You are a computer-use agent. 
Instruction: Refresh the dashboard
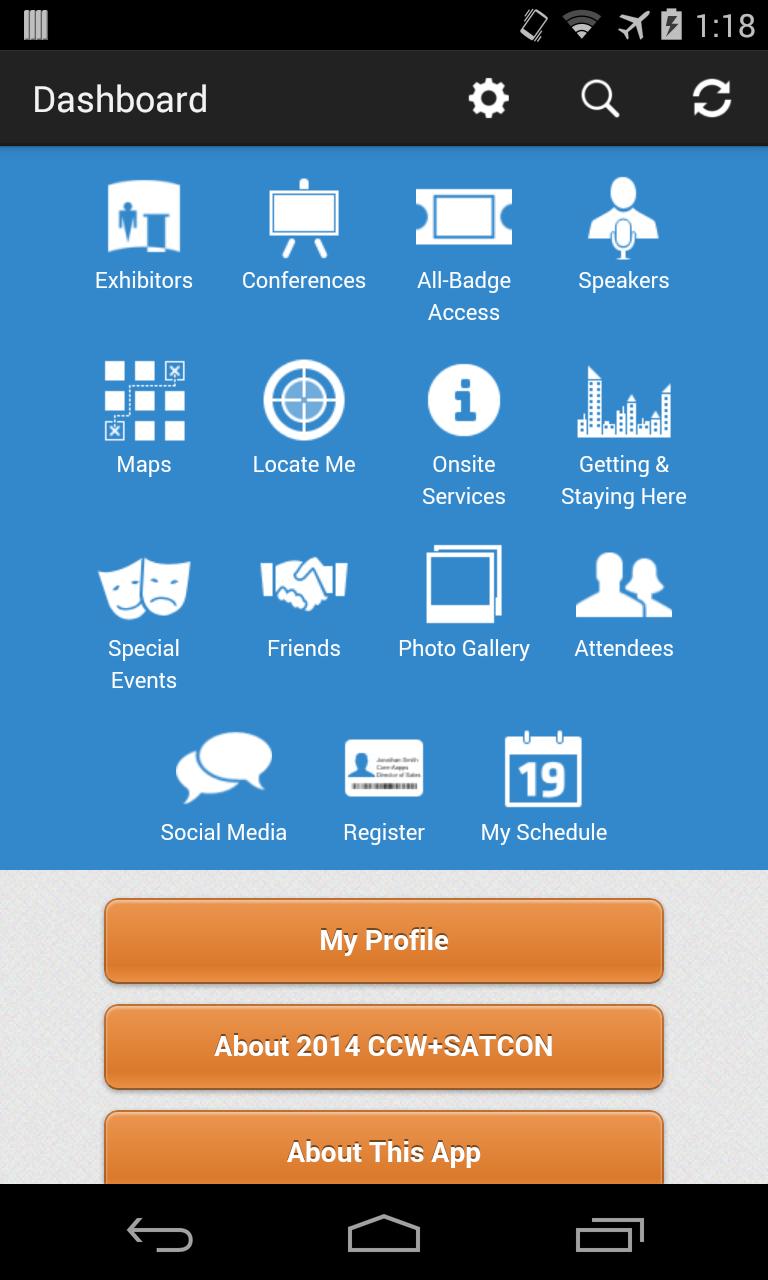pyautogui.click(x=711, y=99)
